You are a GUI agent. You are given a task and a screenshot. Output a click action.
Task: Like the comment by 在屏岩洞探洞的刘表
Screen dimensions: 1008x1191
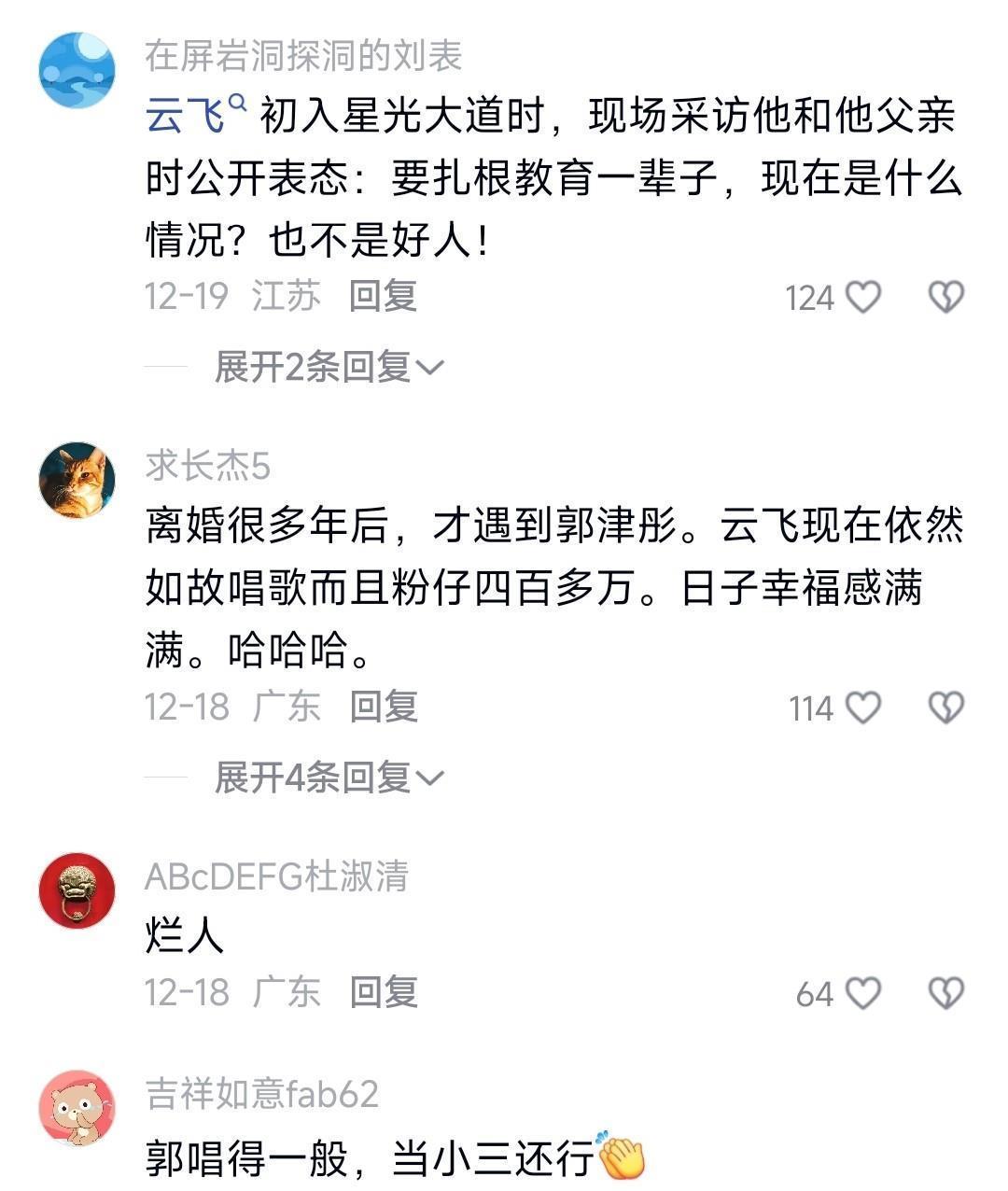(x=862, y=297)
